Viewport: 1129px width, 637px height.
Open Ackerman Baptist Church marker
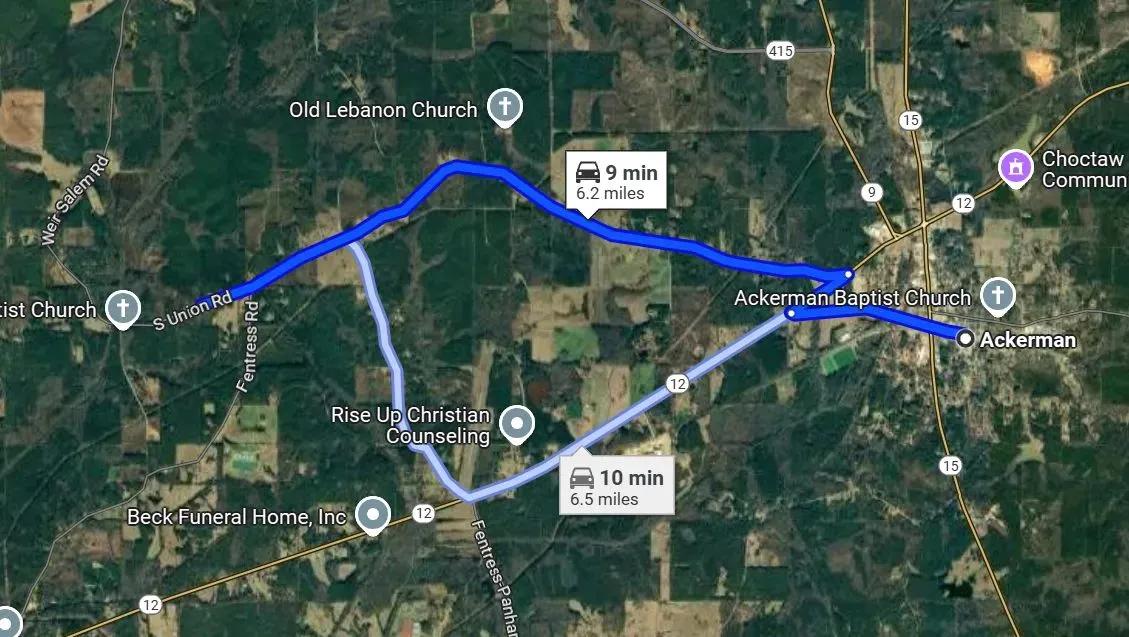point(995,296)
